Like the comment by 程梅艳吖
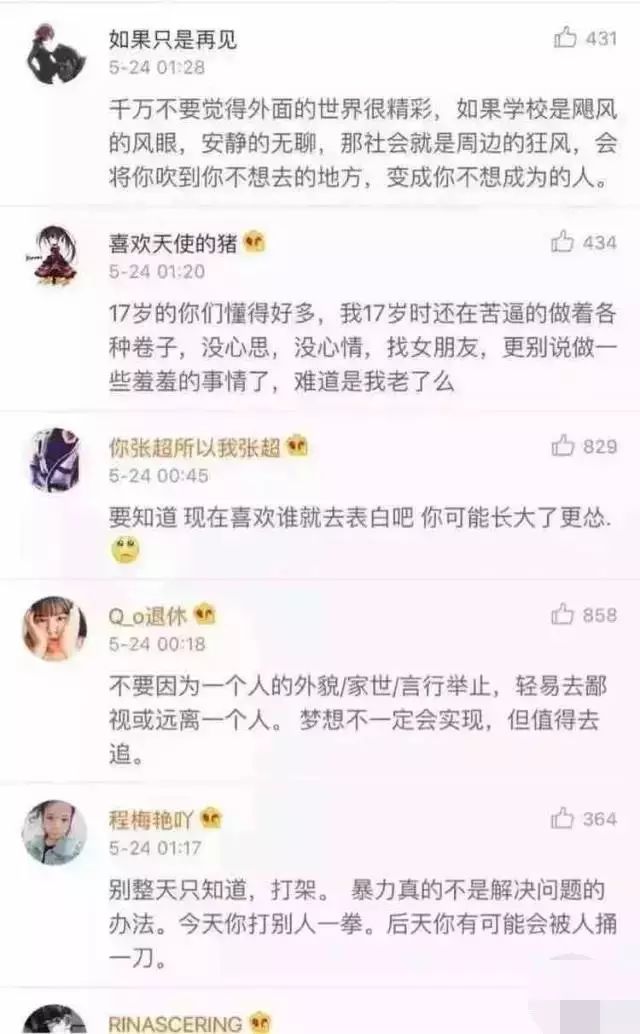This screenshot has width=640, height=1034. tap(564, 819)
